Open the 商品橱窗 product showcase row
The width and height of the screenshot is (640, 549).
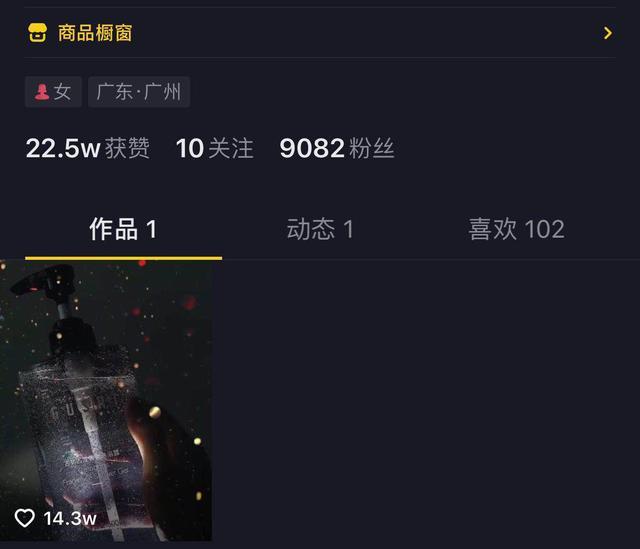(320, 33)
